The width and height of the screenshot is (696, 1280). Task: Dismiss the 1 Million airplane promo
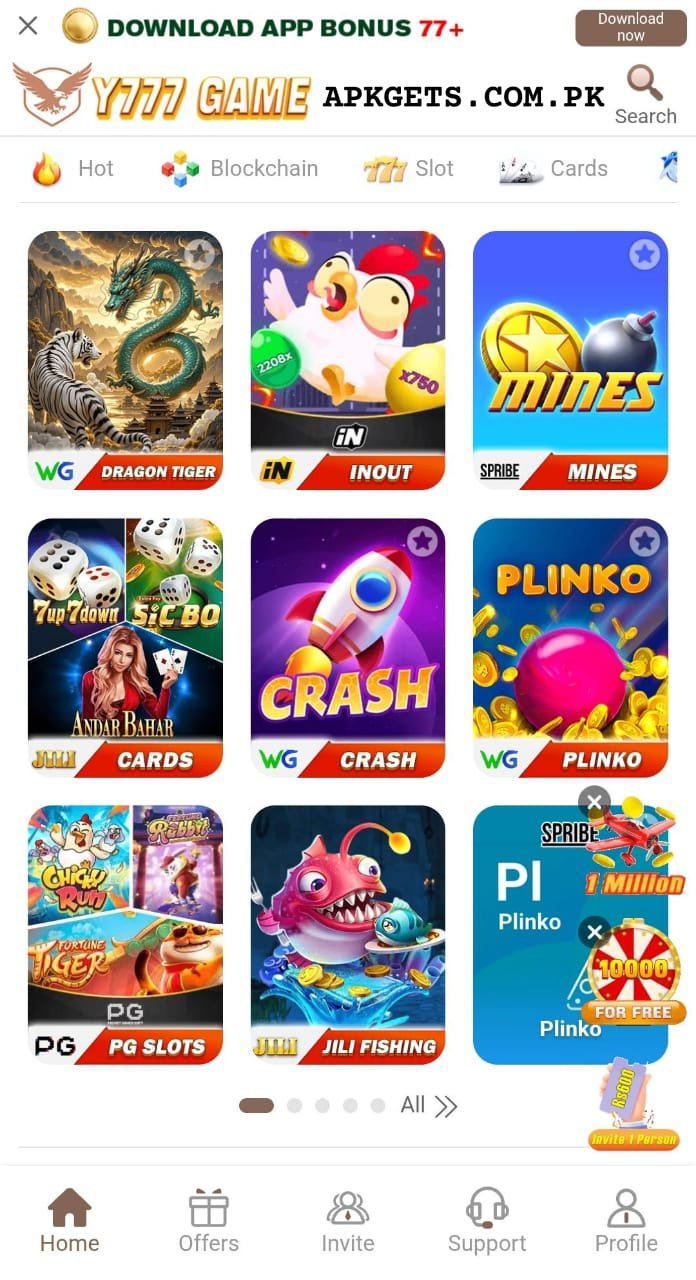[595, 801]
